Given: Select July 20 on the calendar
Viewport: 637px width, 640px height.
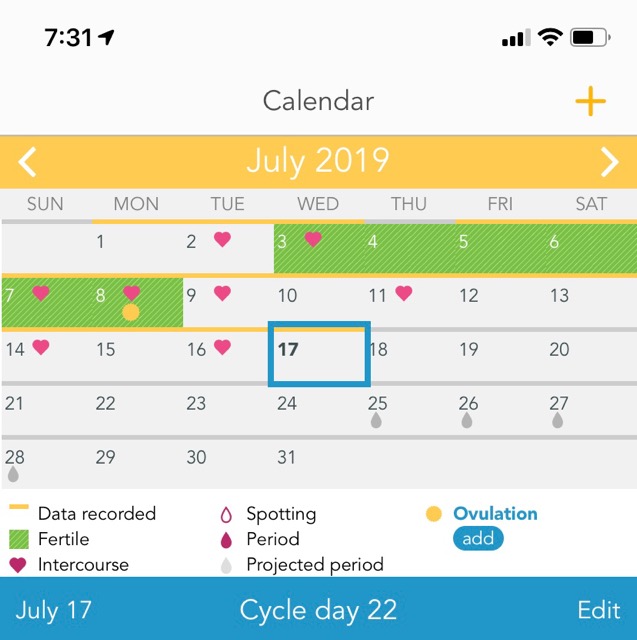Looking at the screenshot, I should point(591,355).
